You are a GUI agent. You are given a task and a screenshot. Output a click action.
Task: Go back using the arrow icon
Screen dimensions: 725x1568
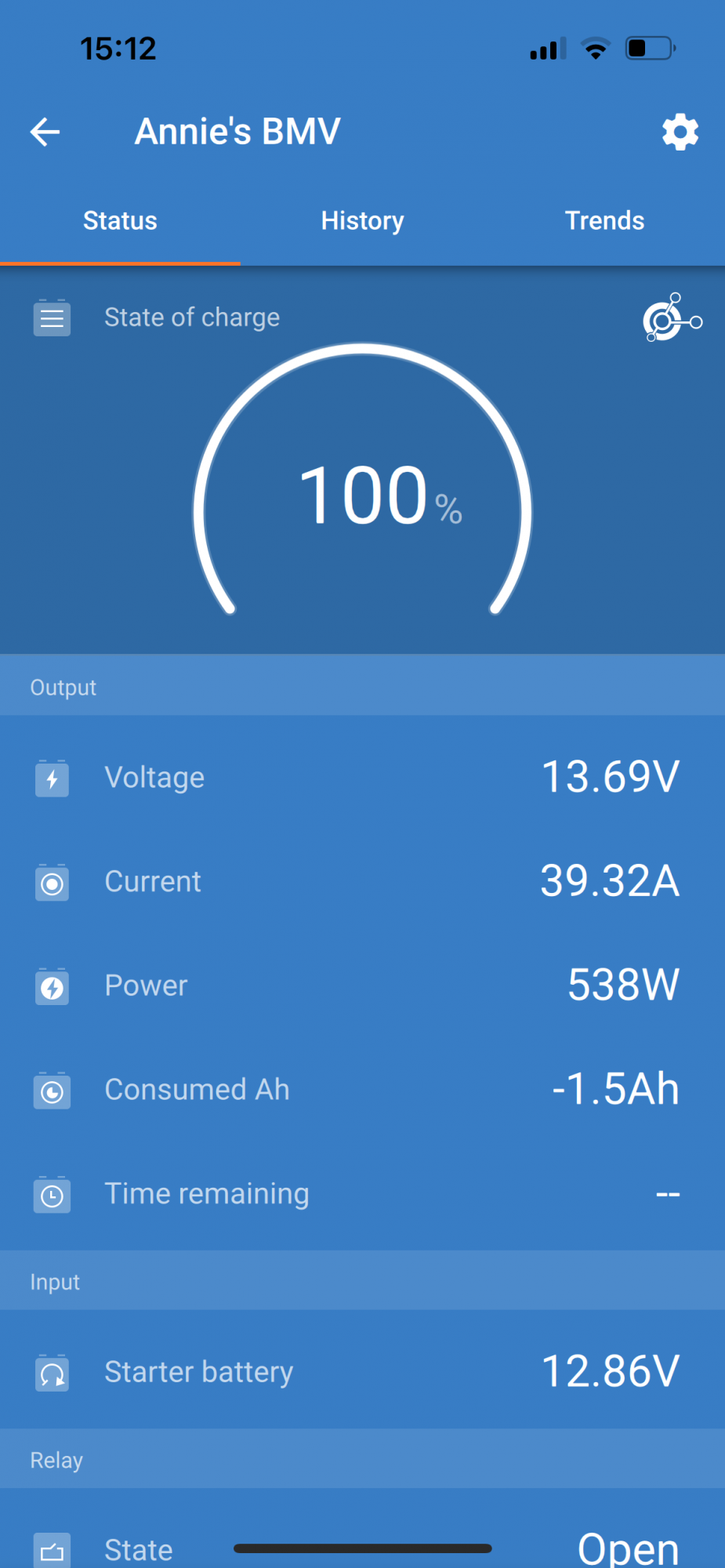point(45,132)
